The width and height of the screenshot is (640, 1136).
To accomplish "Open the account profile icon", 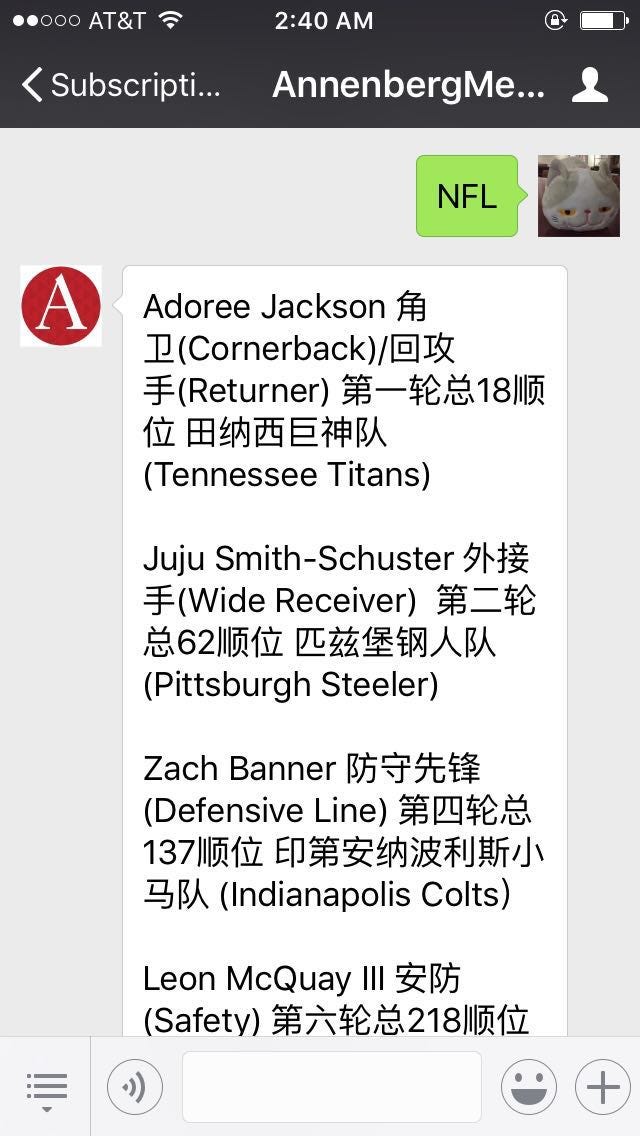I will coord(589,85).
